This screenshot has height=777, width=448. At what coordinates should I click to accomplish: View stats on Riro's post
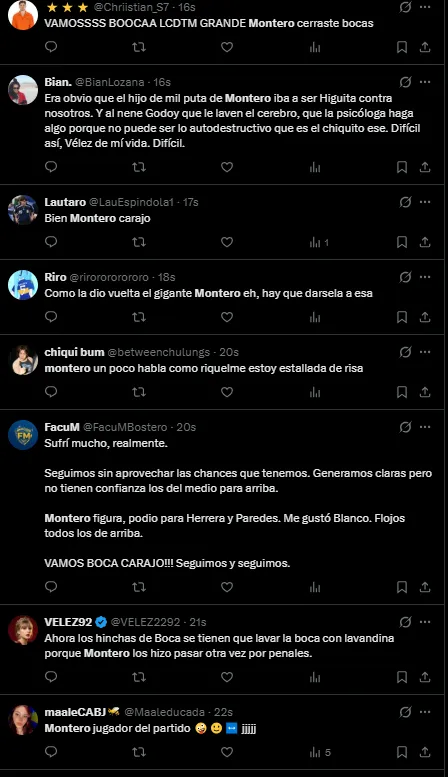[315, 317]
